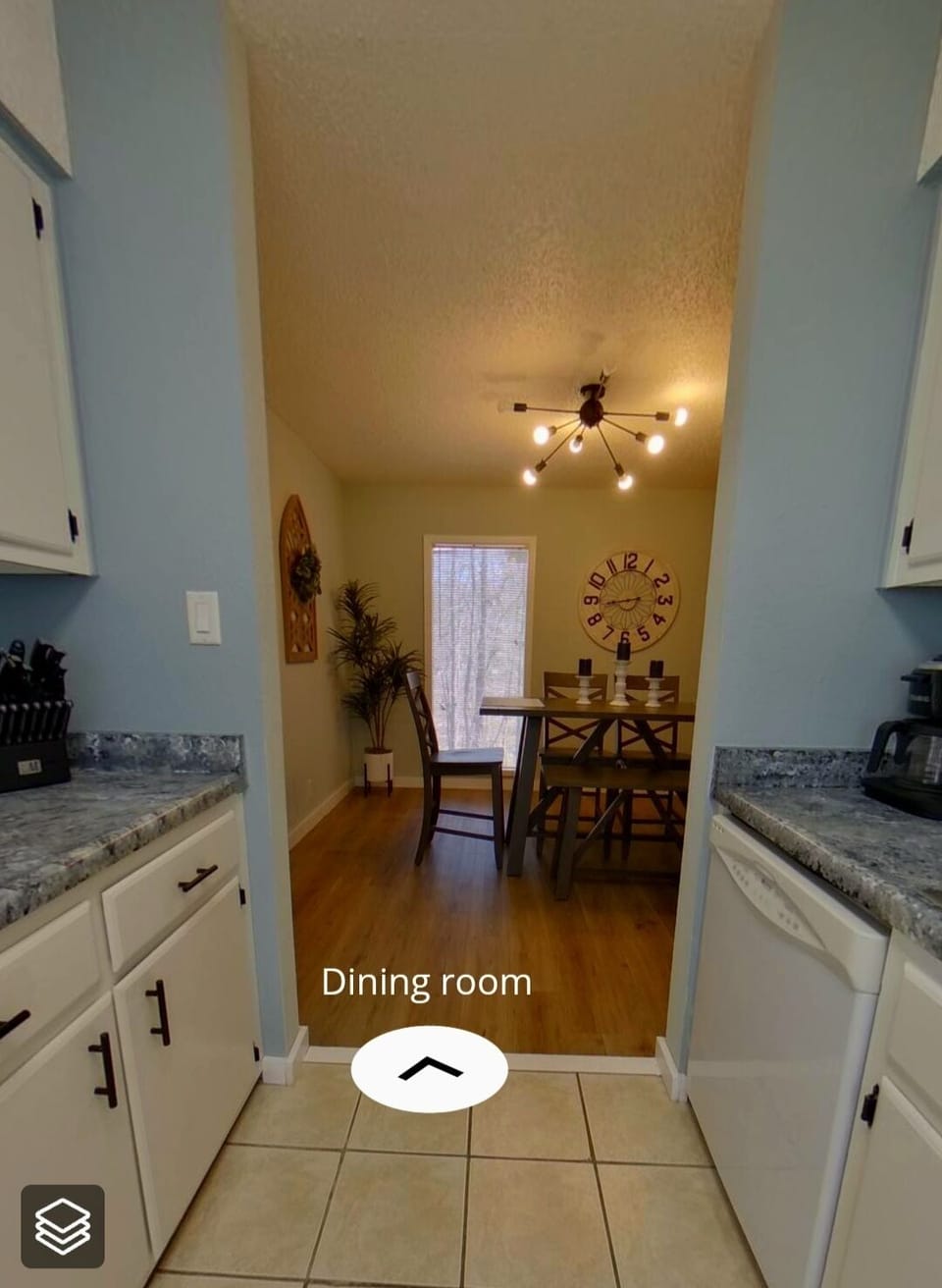The width and height of the screenshot is (942, 1288).
Task: Expand the view using the upward chevron hotspot
Action: [x=428, y=1067]
